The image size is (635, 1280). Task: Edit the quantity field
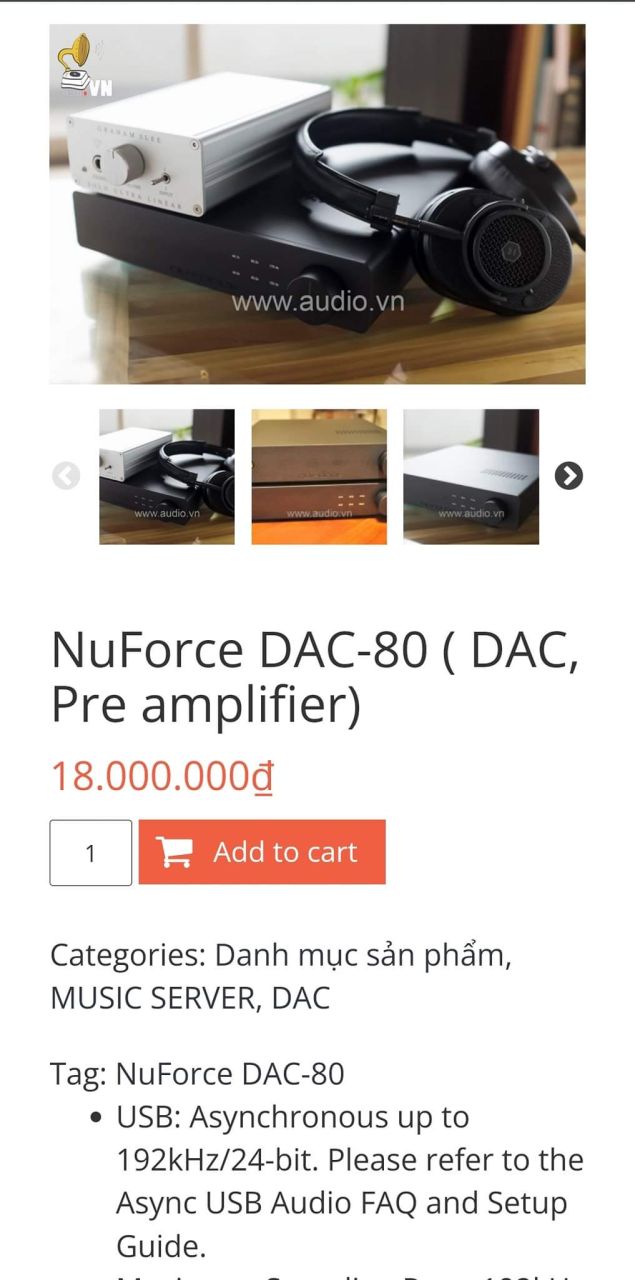click(x=91, y=853)
